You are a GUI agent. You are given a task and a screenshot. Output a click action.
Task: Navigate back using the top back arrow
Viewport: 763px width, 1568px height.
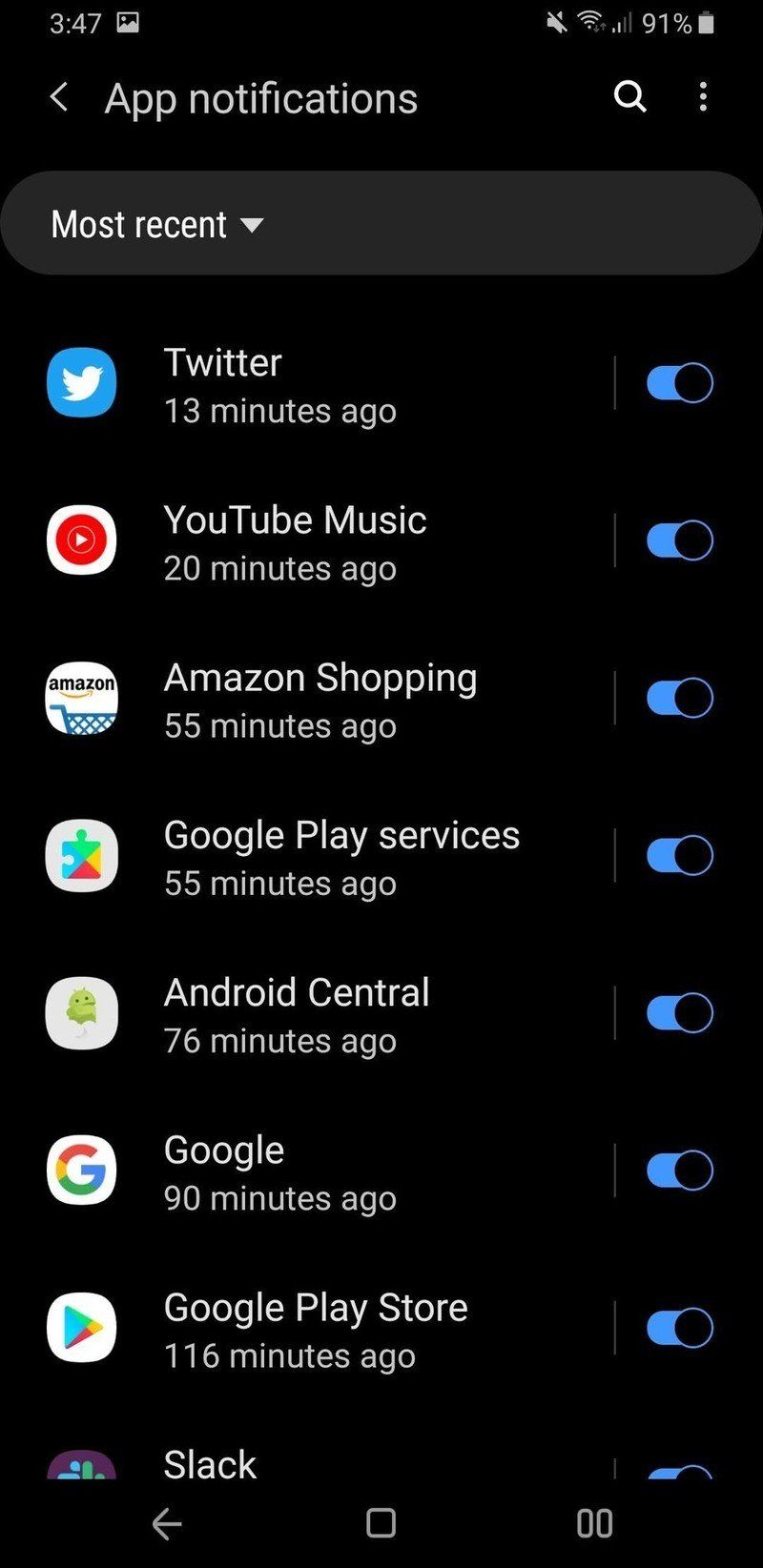59,97
